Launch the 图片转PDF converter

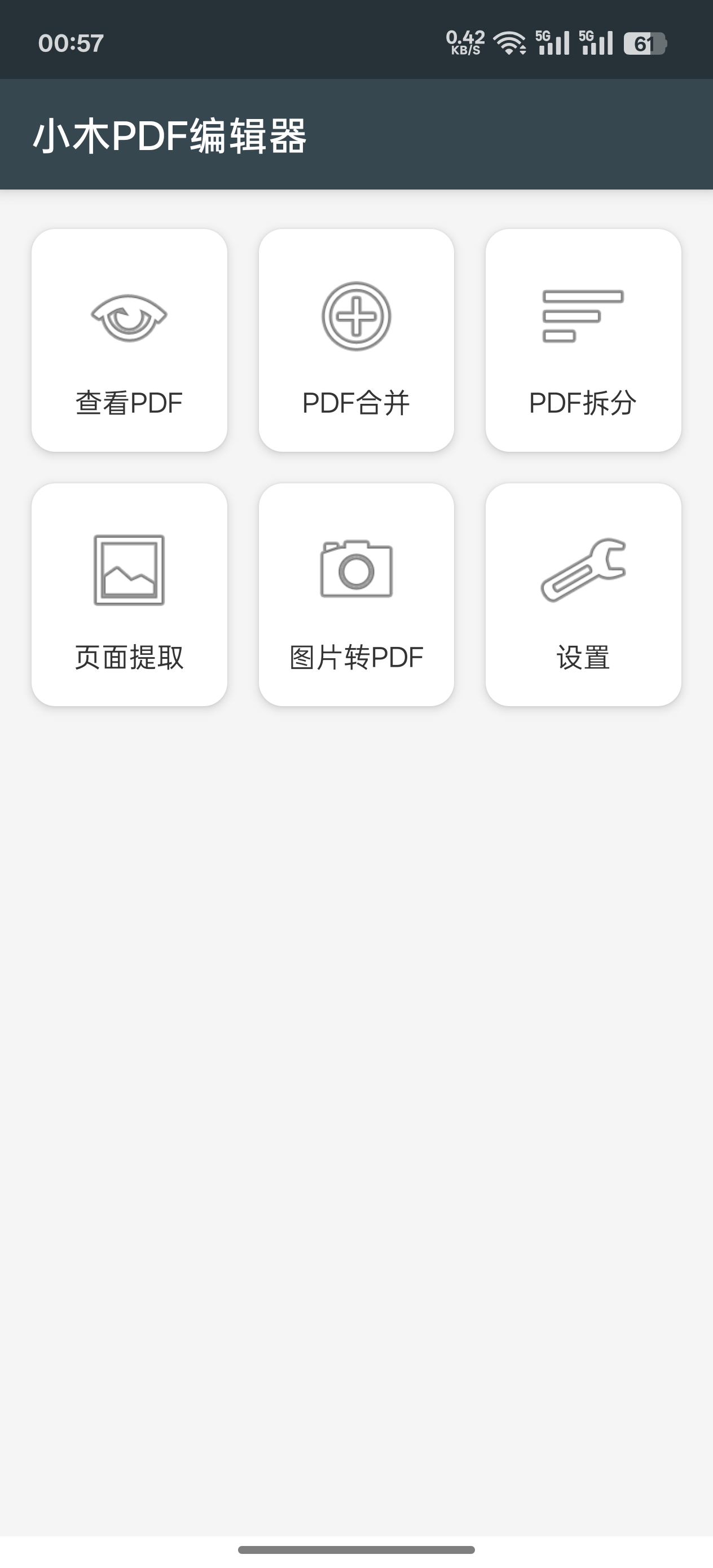click(x=356, y=594)
